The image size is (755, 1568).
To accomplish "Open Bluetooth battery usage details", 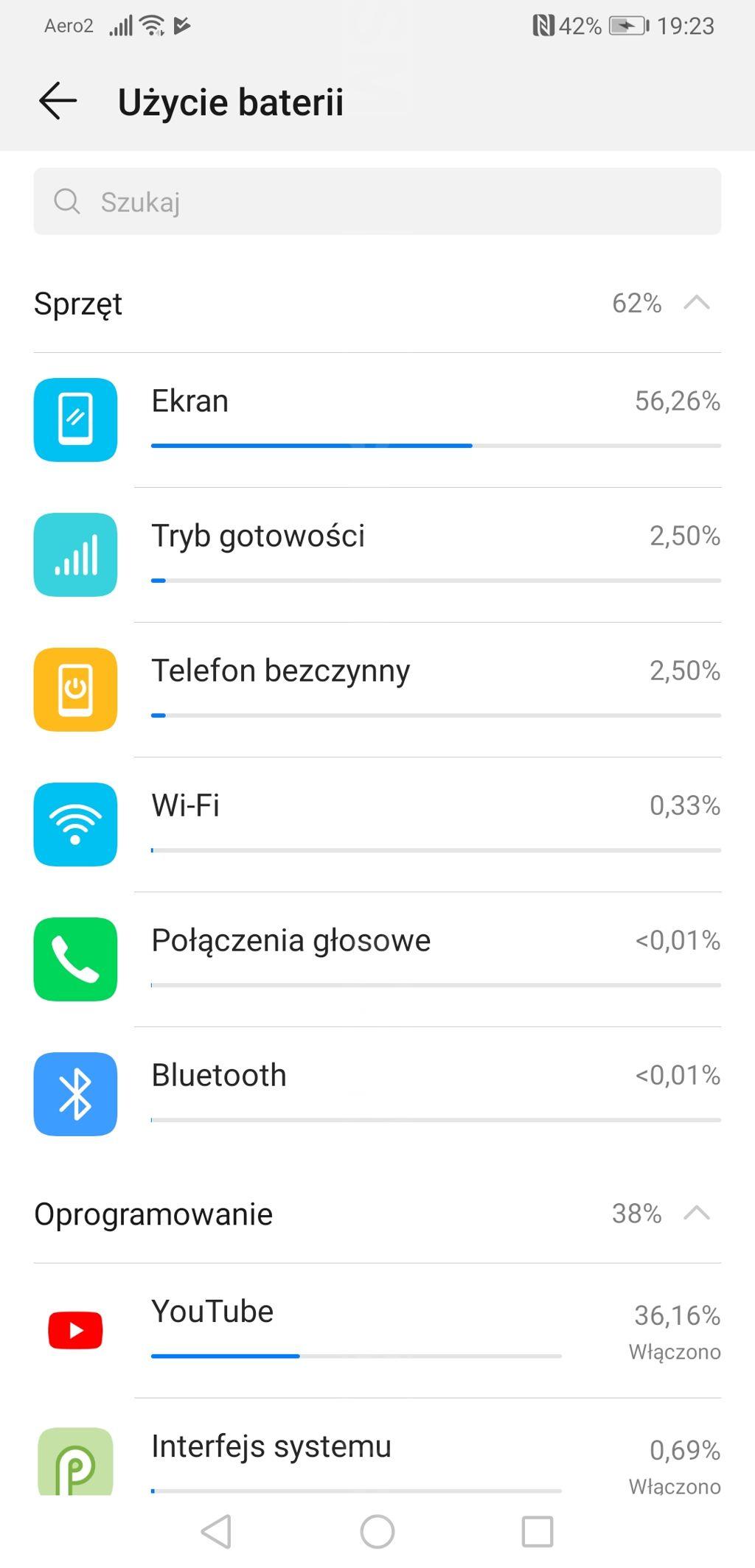I will [377, 1093].
